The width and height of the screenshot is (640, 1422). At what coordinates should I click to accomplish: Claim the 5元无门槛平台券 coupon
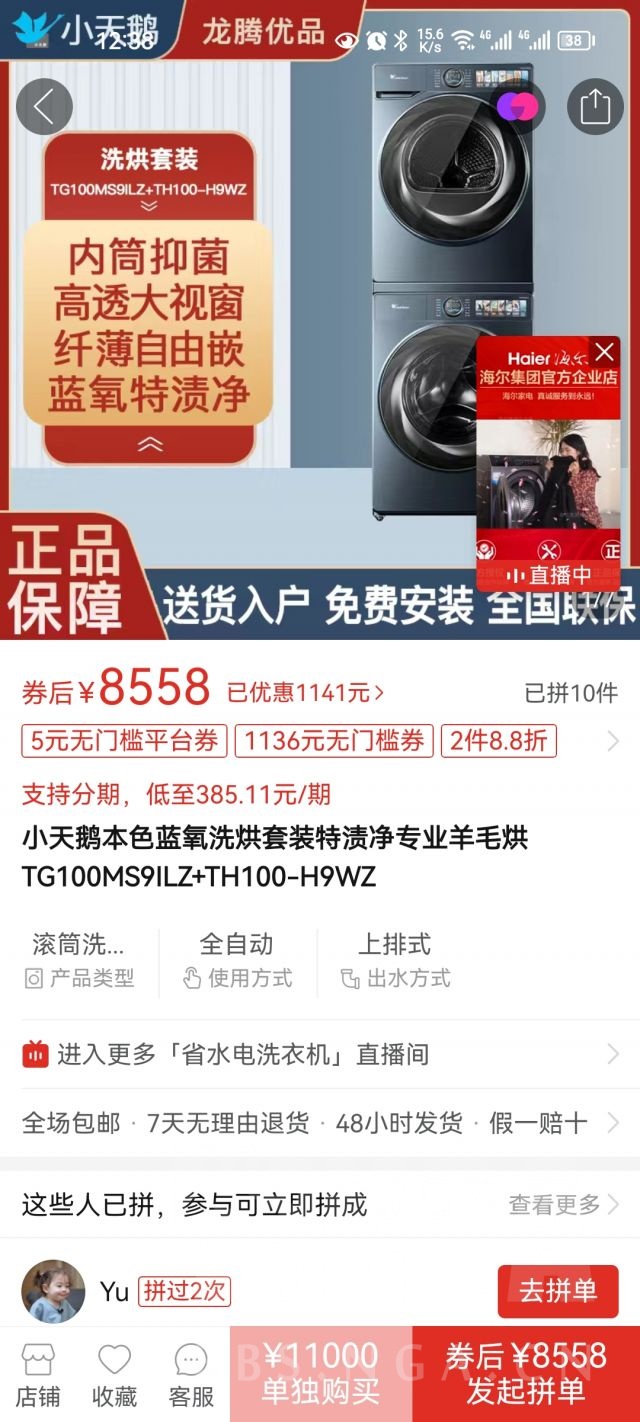[x=124, y=741]
